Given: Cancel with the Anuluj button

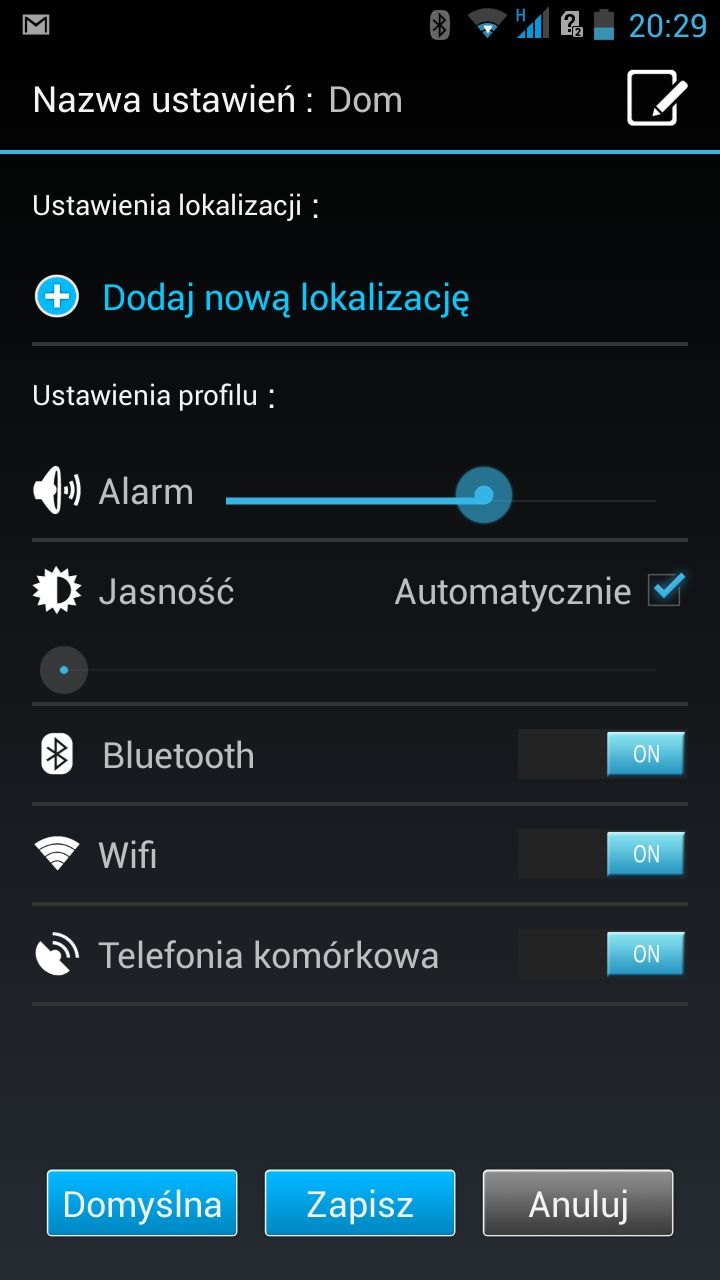Looking at the screenshot, I should click(578, 1203).
